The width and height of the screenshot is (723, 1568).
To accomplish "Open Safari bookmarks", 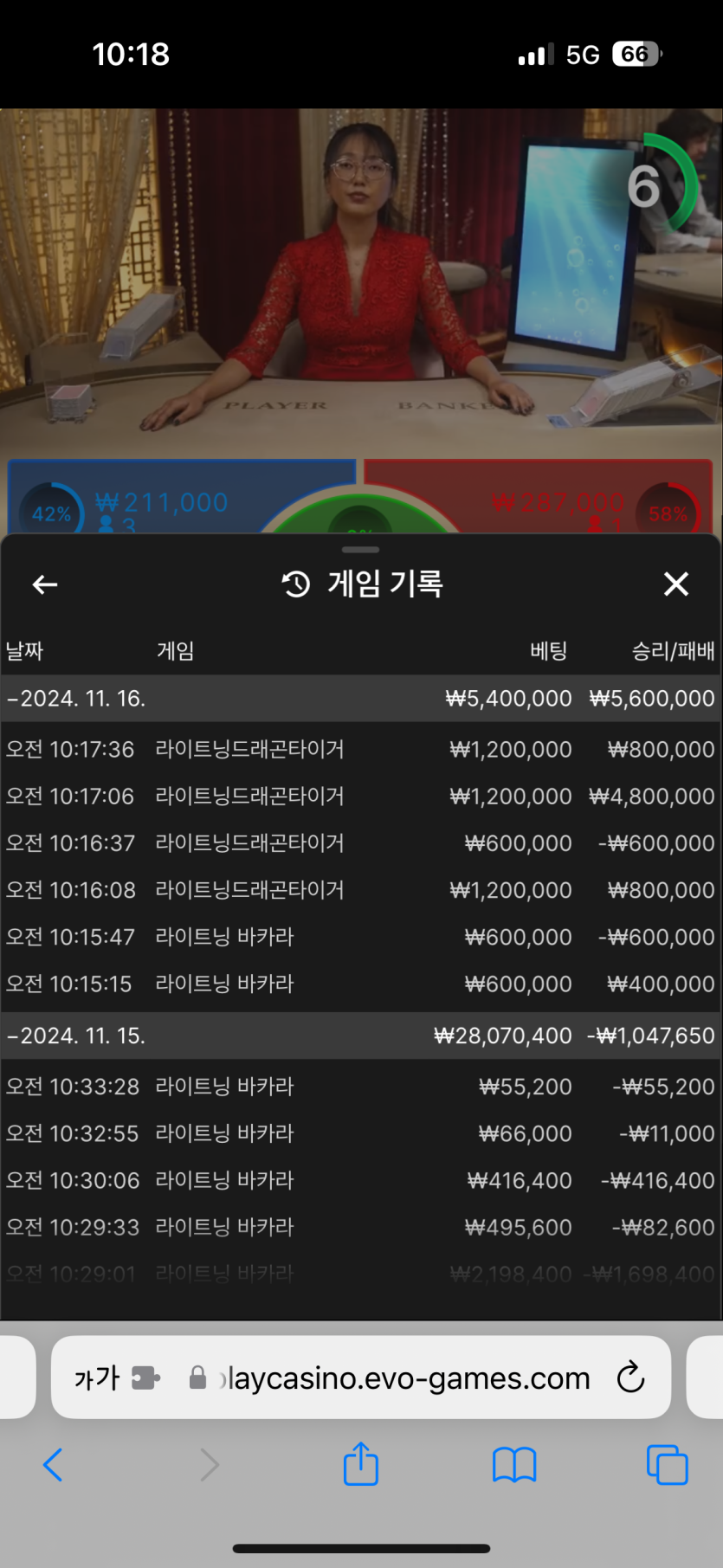I will coord(514,1465).
